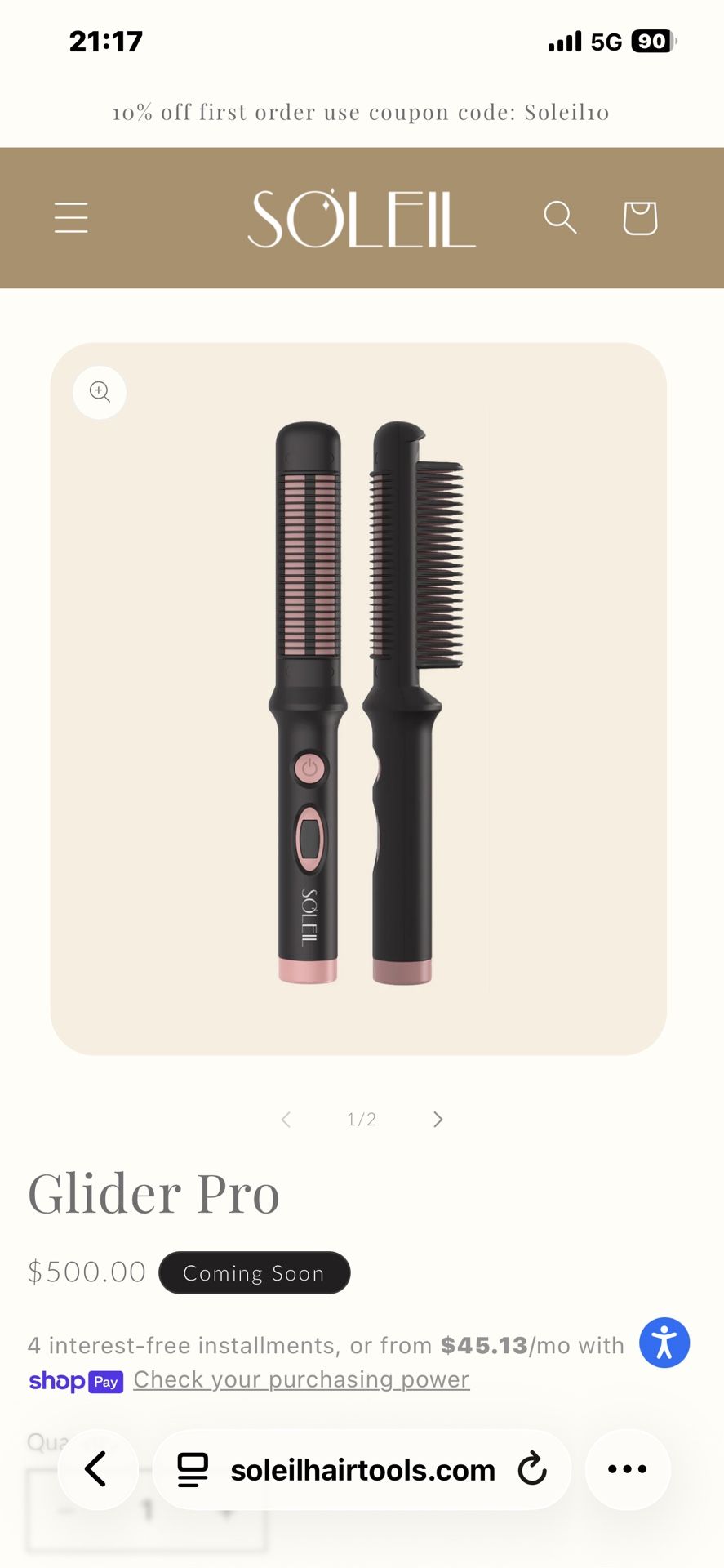This screenshot has height=1568, width=724.
Task: Go to the next product image
Action: [x=438, y=1119]
